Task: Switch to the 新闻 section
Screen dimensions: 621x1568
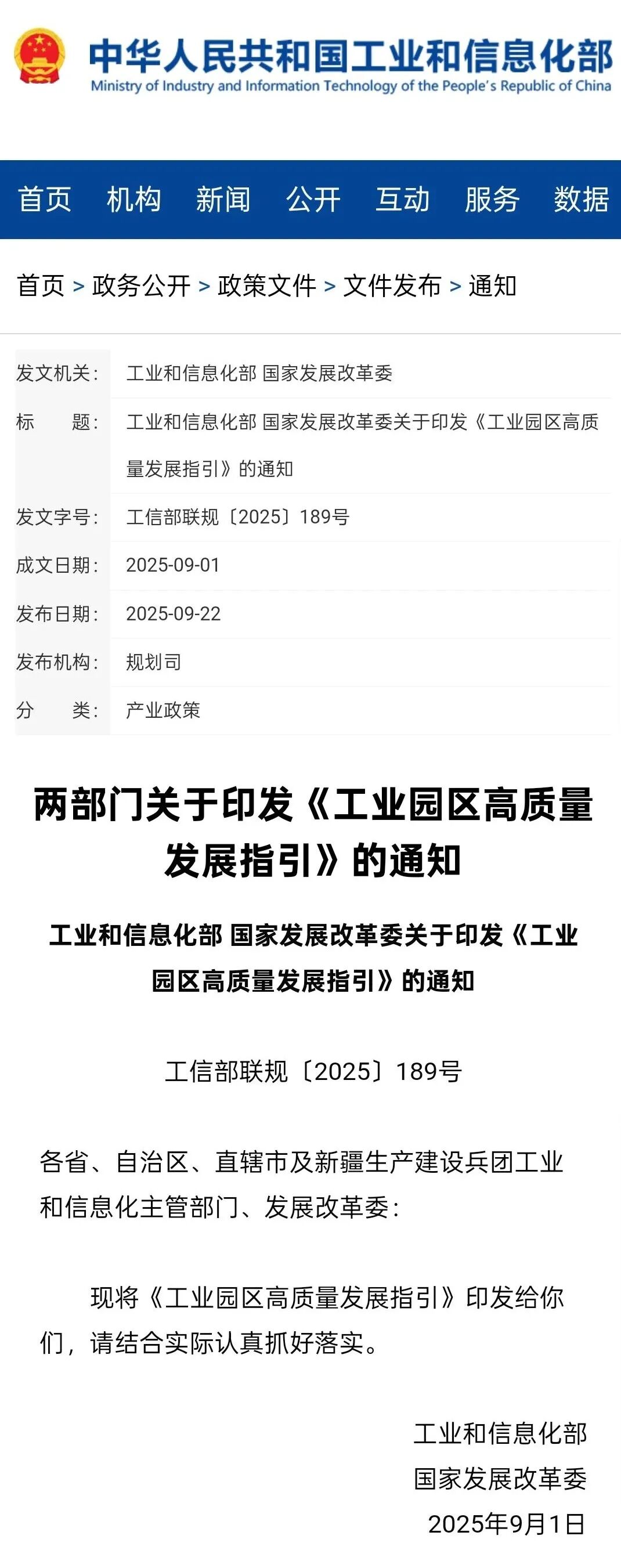Action: coord(223,200)
